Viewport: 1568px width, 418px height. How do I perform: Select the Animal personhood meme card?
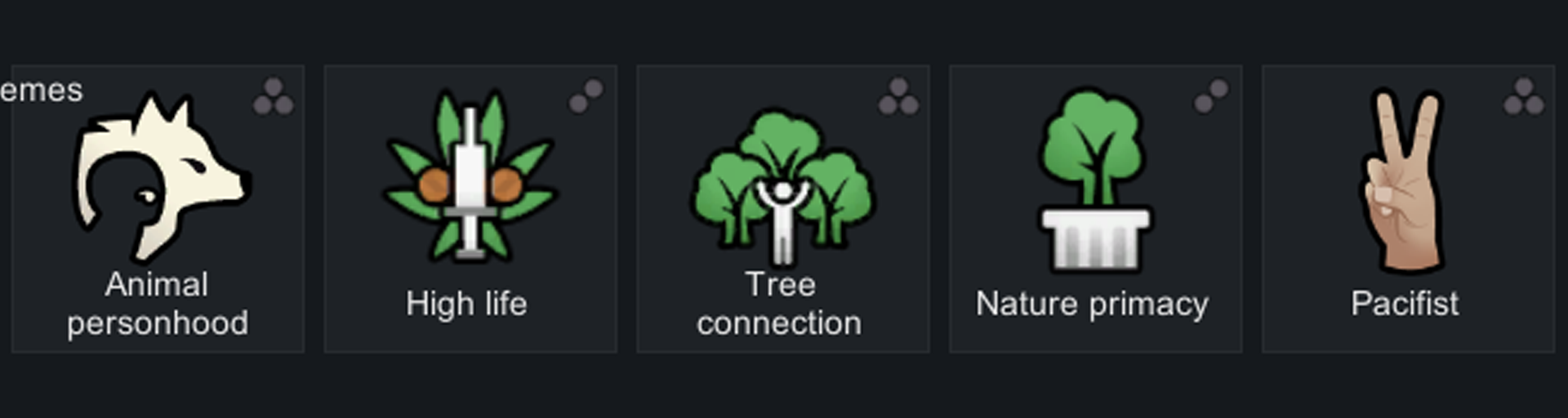click(158, 209)
